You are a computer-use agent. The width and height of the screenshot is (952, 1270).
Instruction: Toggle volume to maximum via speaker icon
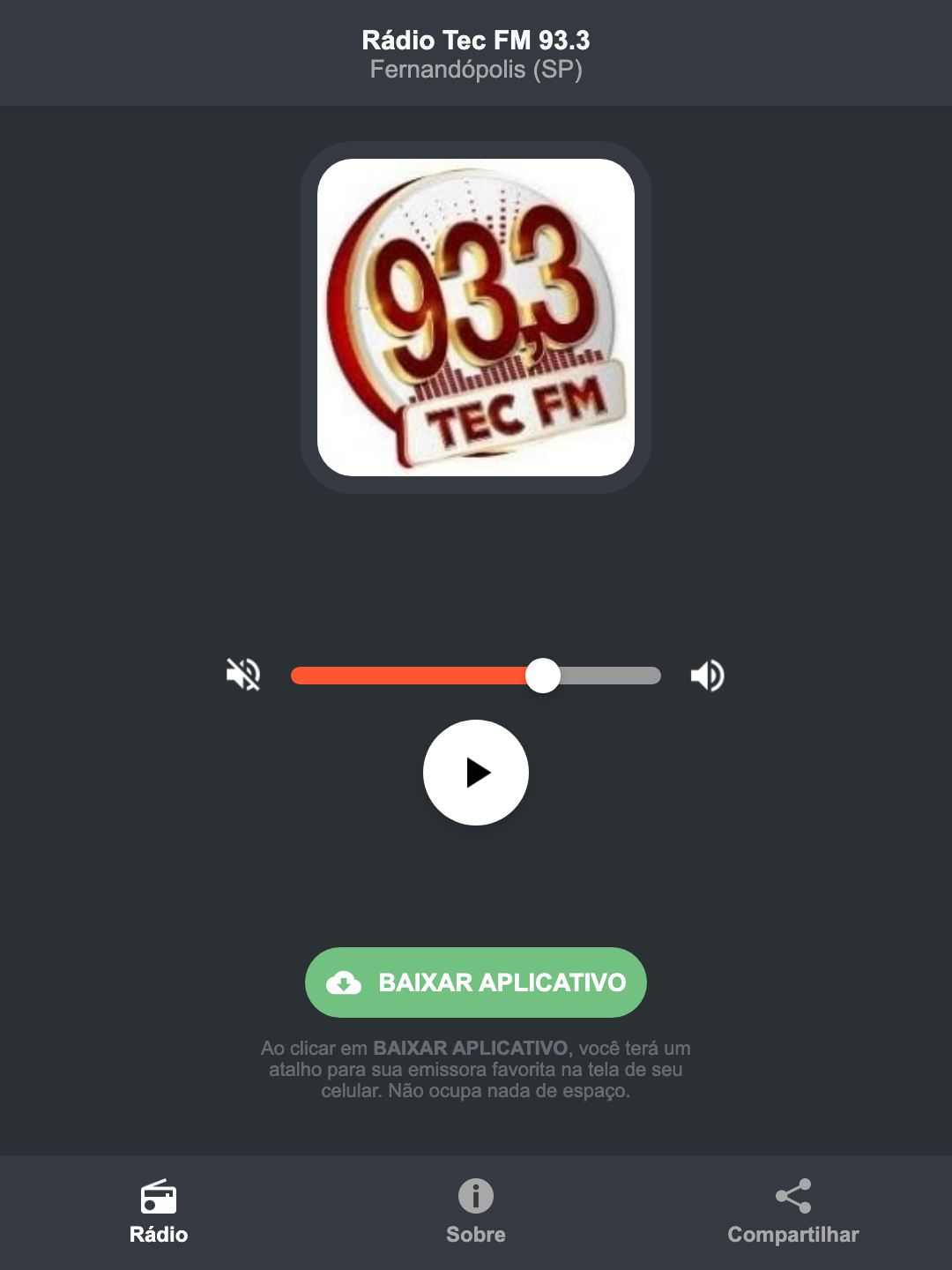[707, 675]
